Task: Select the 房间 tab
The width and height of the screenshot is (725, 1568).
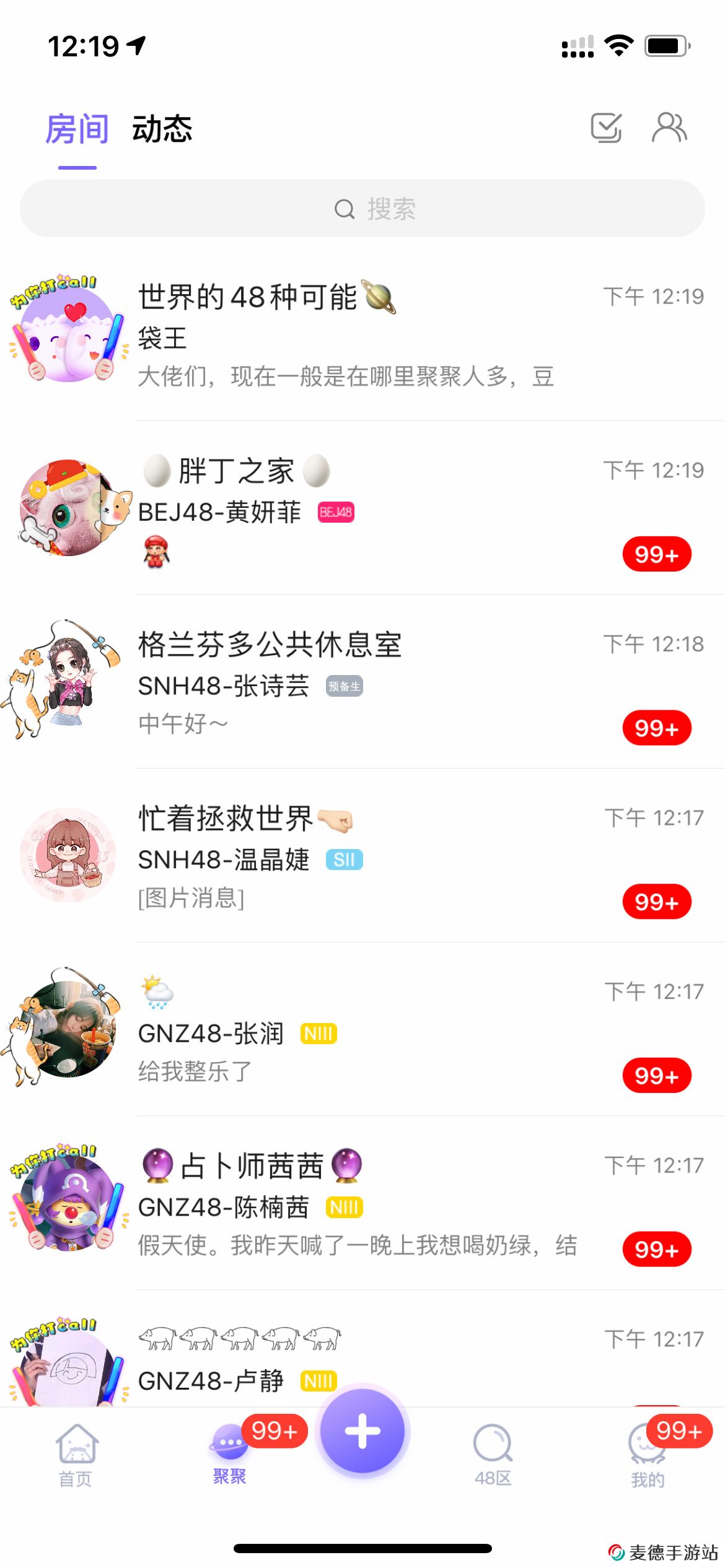Action: (x=77, y=130)
